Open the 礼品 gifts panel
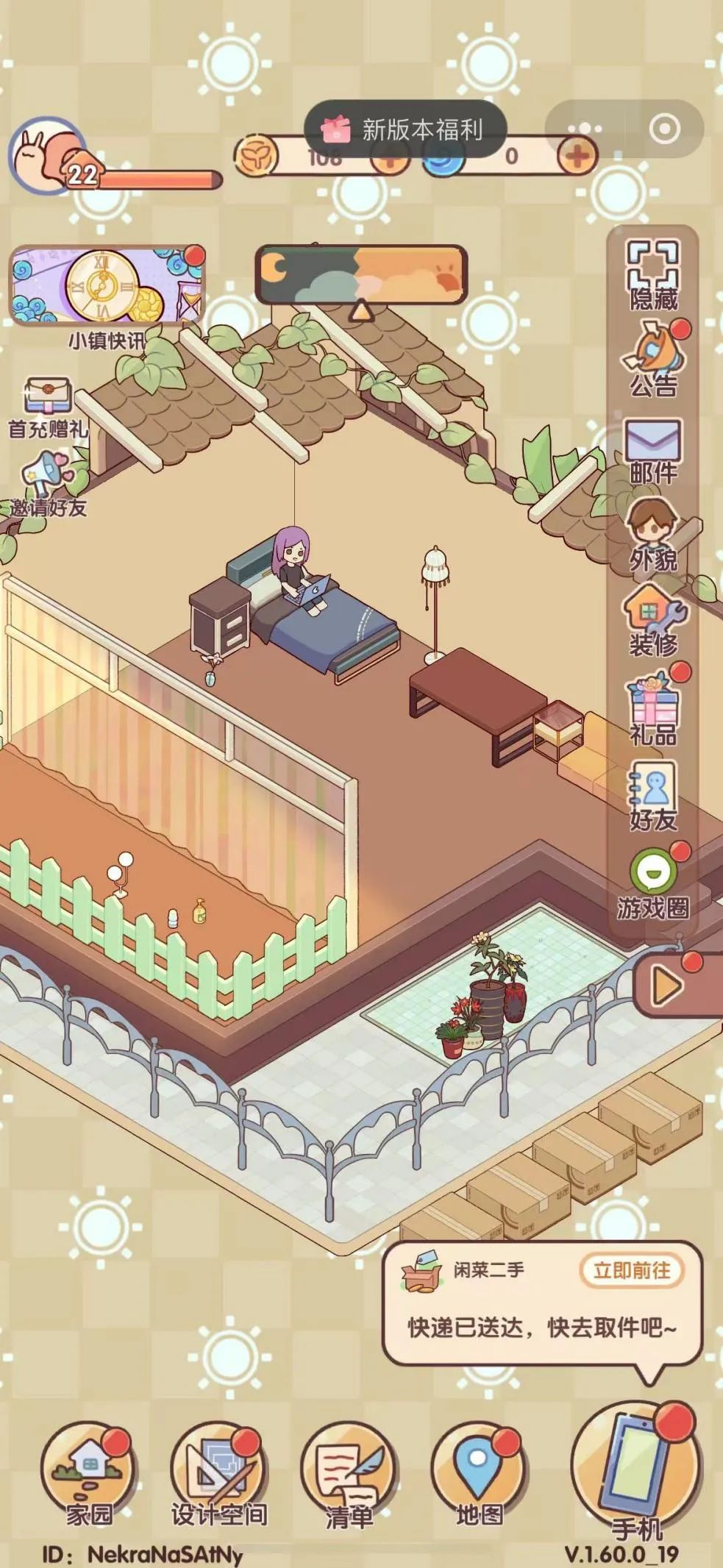 pyautogui.click(x=653, y=708)
